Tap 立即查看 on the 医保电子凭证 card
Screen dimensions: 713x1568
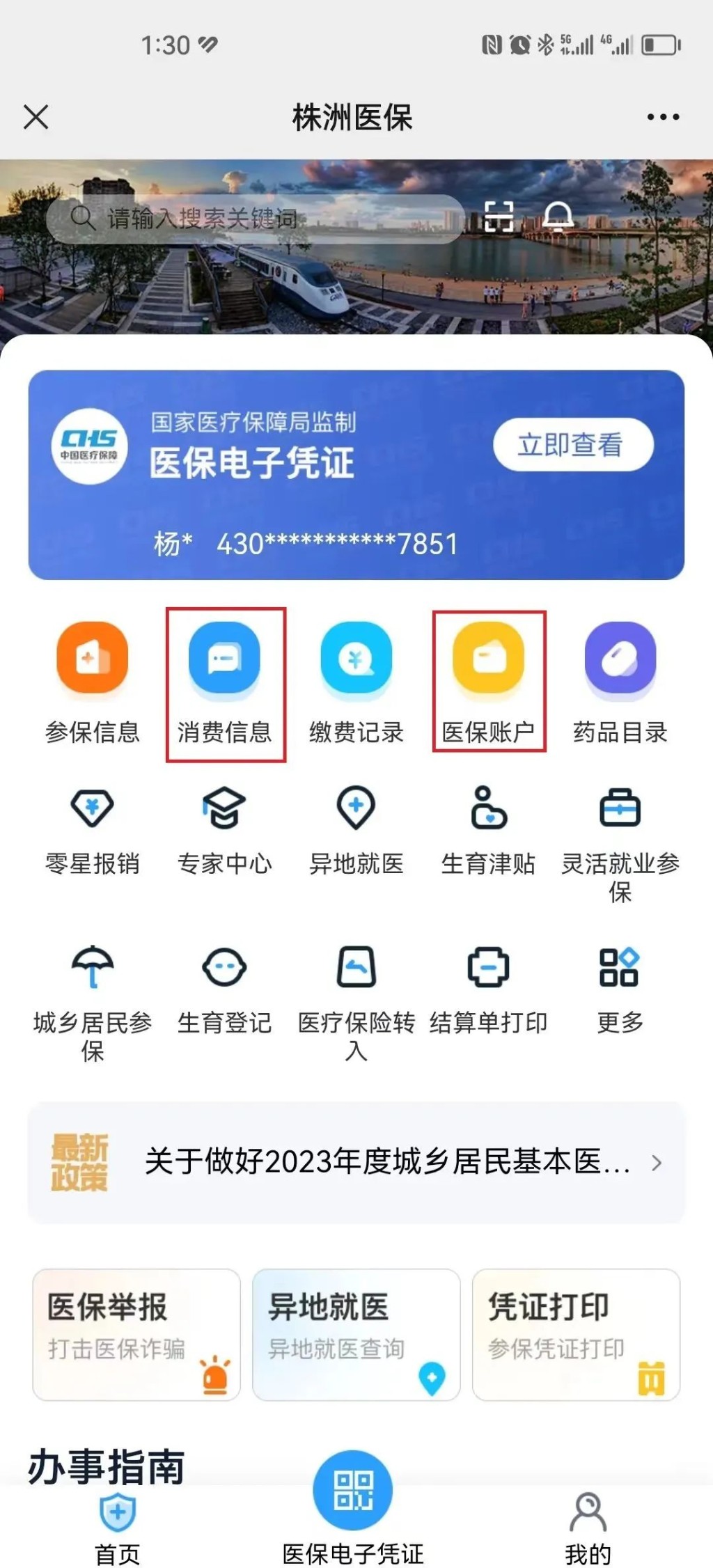coord(572,444)
